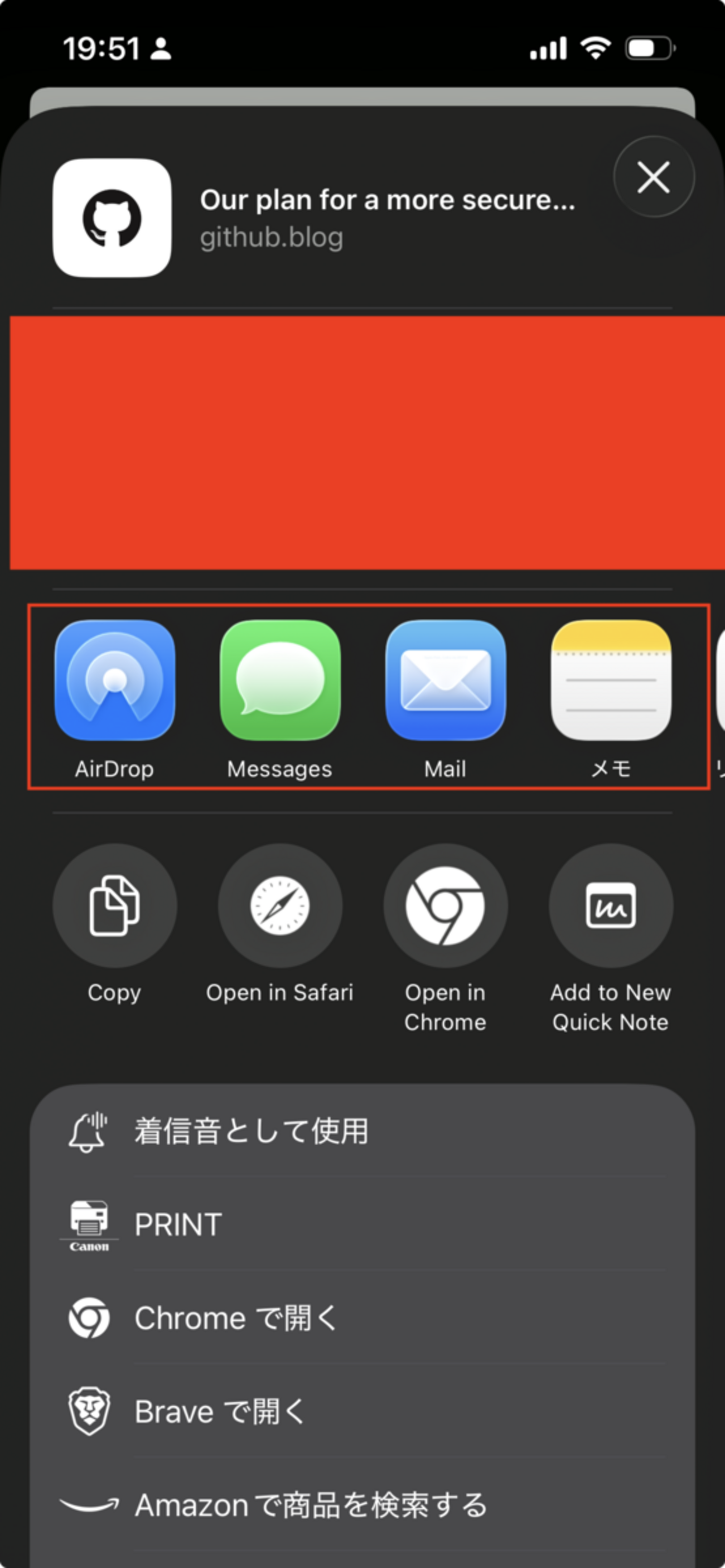
Task: Choose Chrome で開く
Action: (362, 1319)
